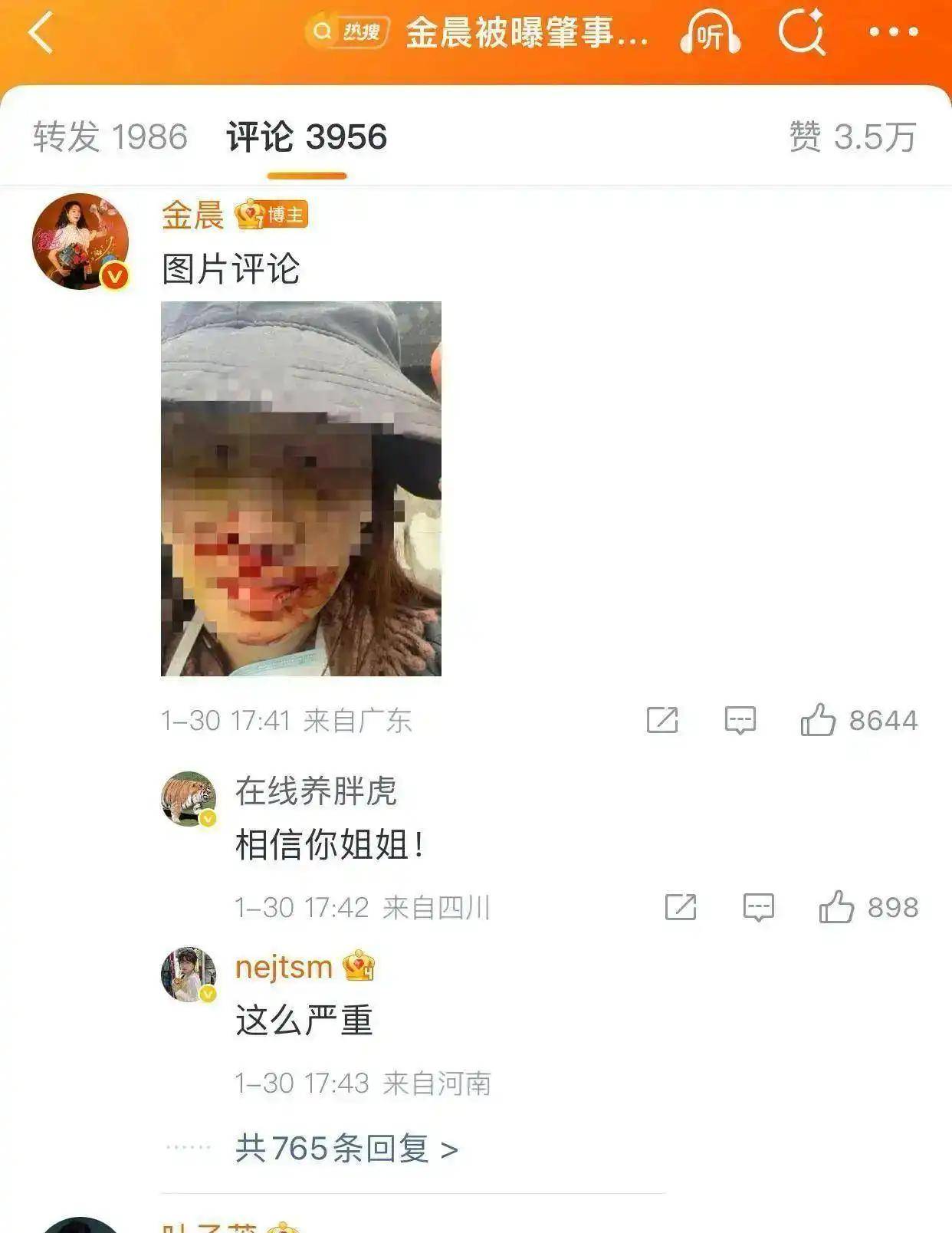Switch to the 转发 1986 tab
Viewport: 952px width, 1233px height.
(110, 137)
